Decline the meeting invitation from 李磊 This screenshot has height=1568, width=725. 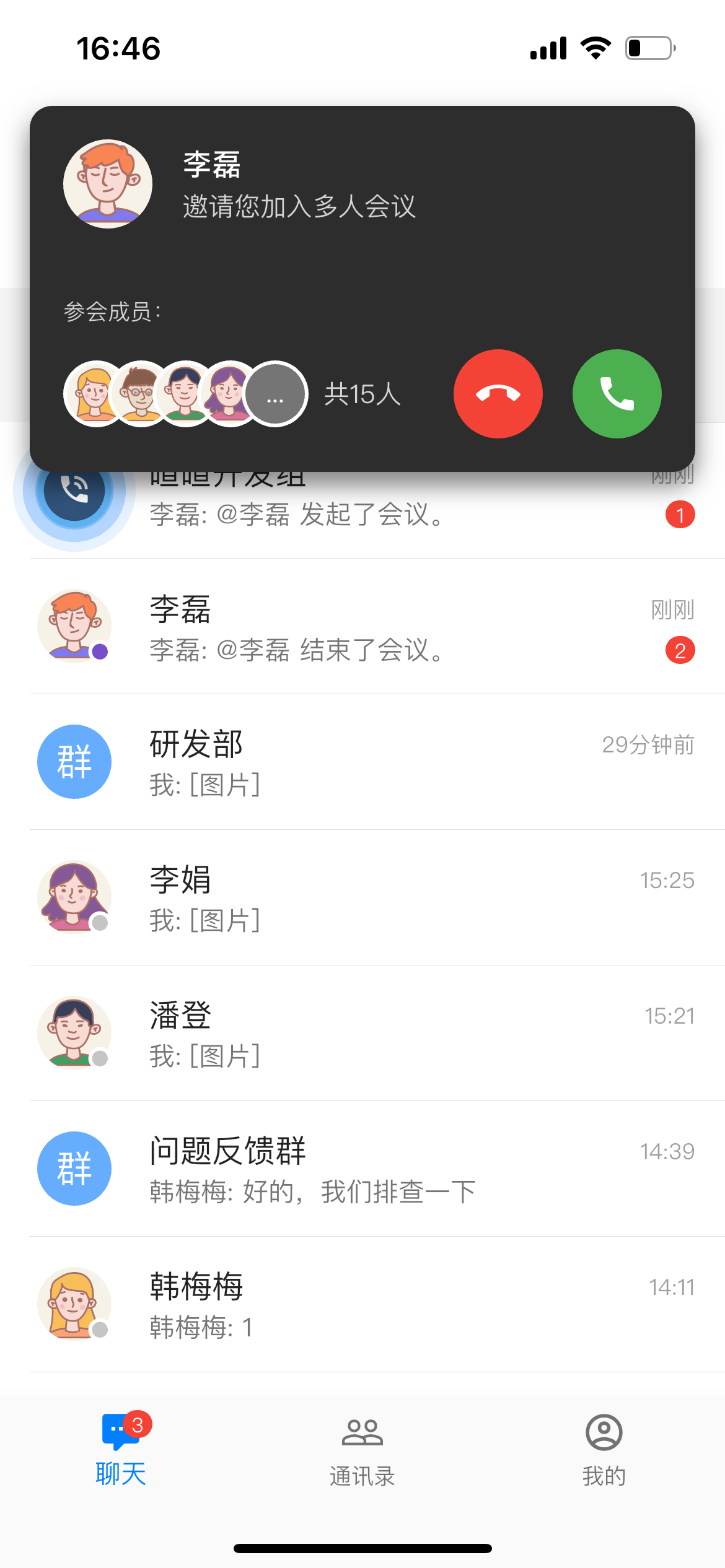point(498,394)
